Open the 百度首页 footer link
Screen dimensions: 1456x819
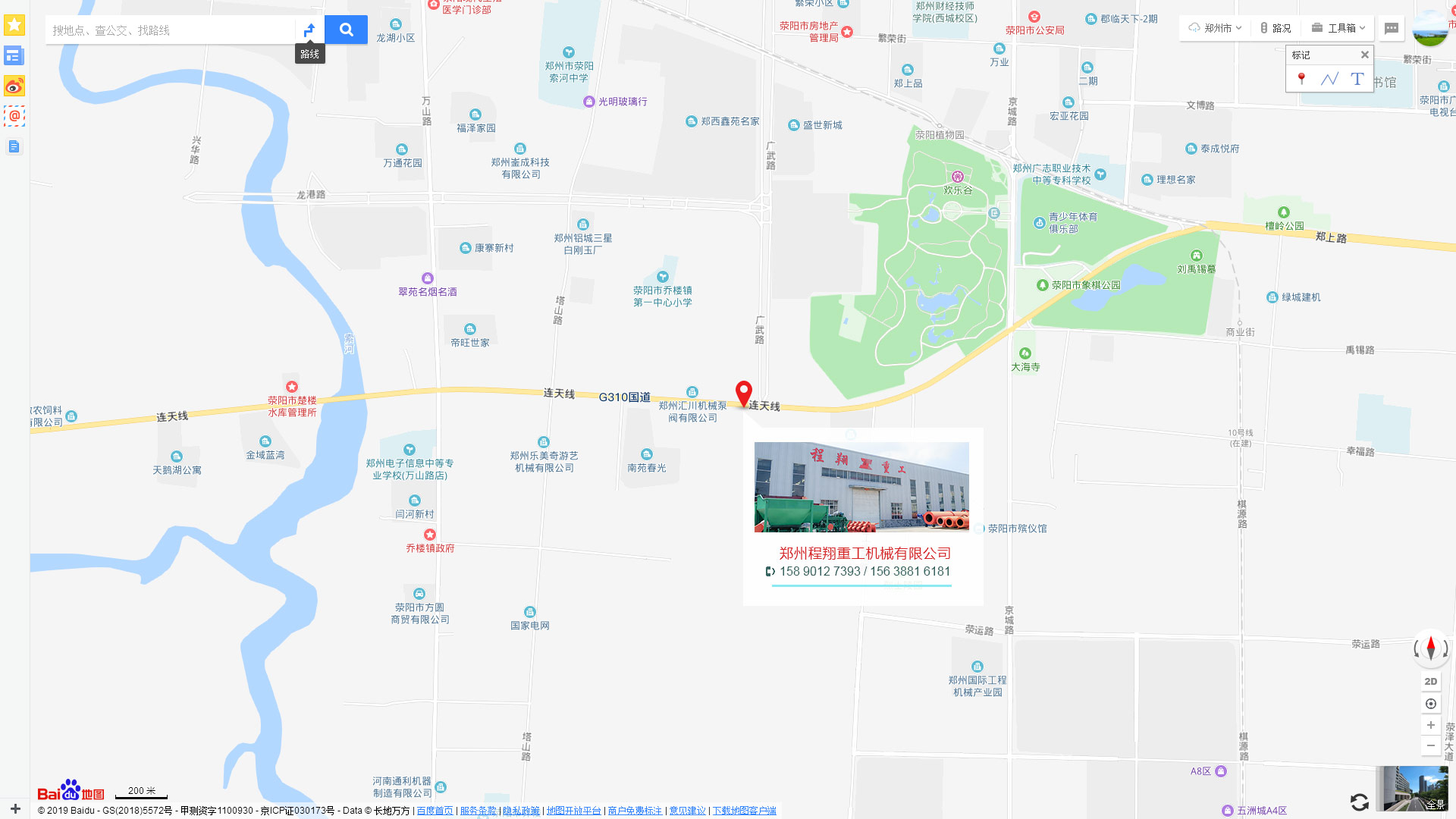pos(435,811)
